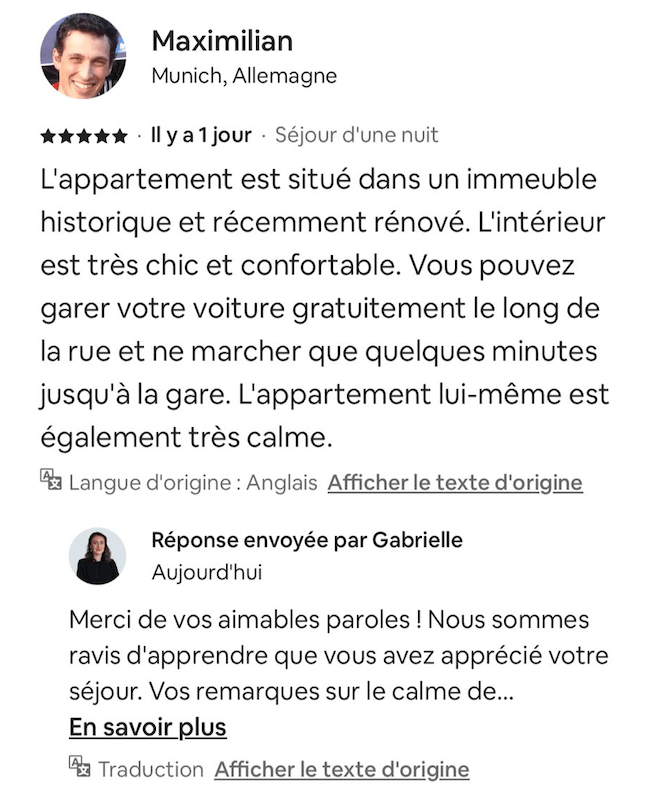The width and height of the screenshot is (646, 792).
Task: Show original text of Gabrielle's reply
Action: click(x=341, y=769)
